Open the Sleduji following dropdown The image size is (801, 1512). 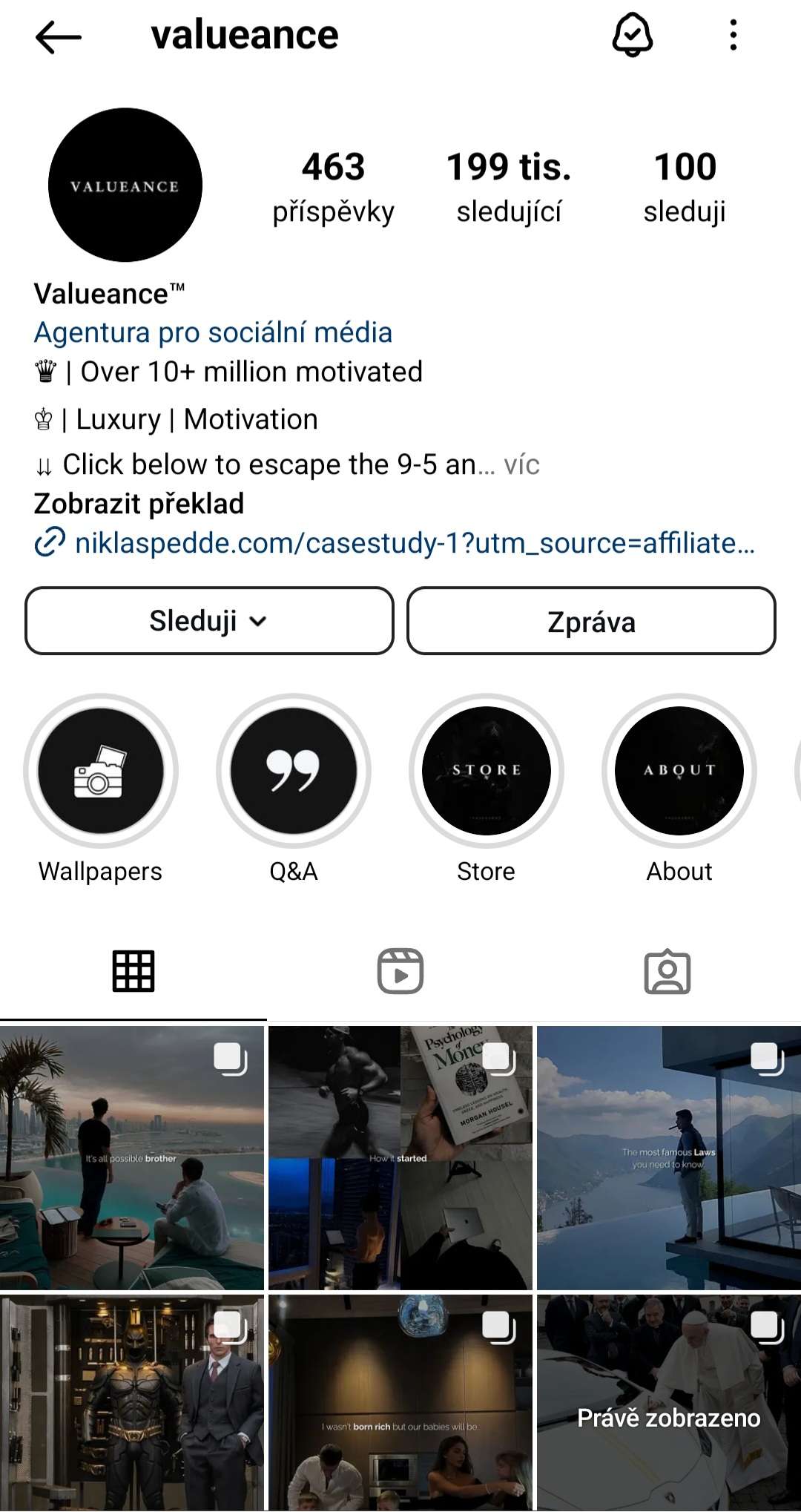point(209,621)
